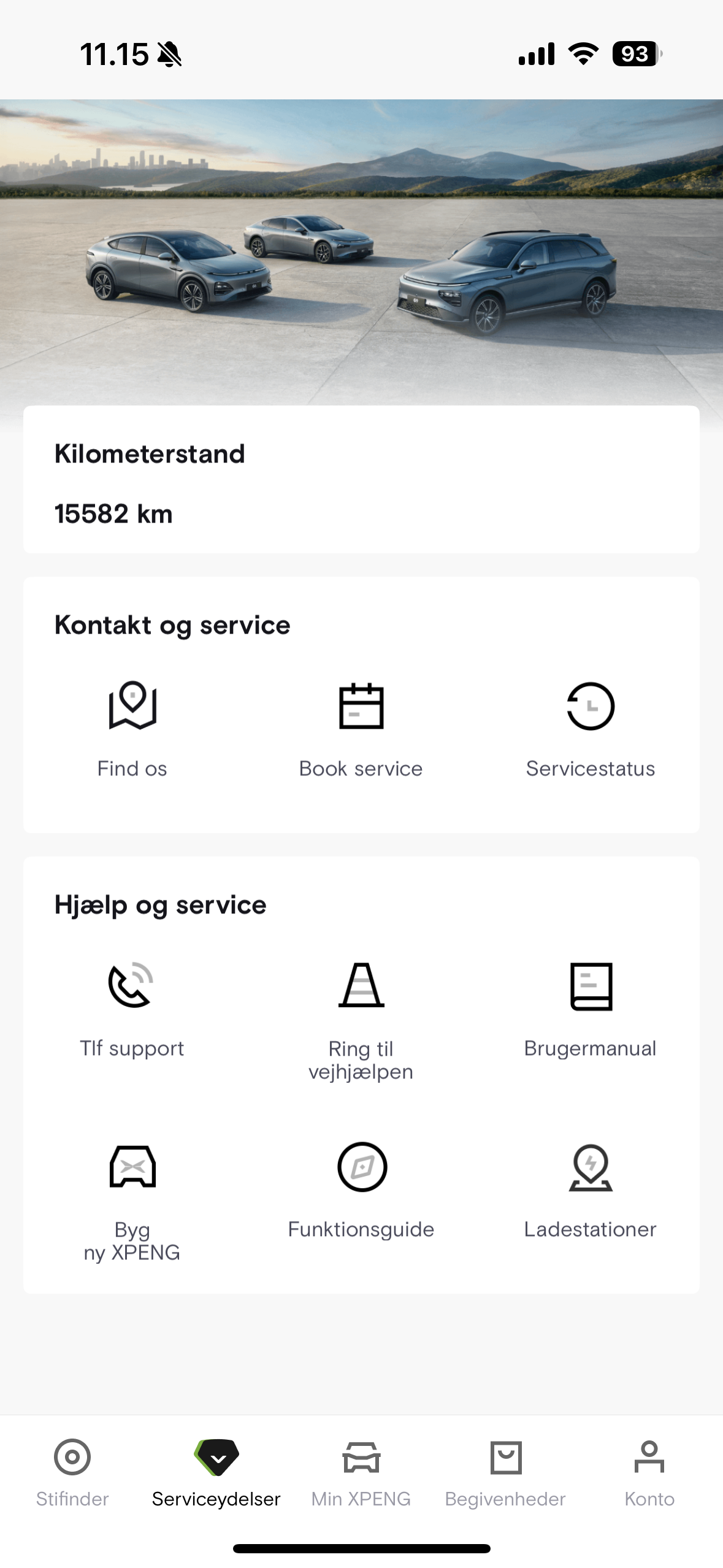
Task: Switch to Begivenheder tab
Action: pos(505,1472)
